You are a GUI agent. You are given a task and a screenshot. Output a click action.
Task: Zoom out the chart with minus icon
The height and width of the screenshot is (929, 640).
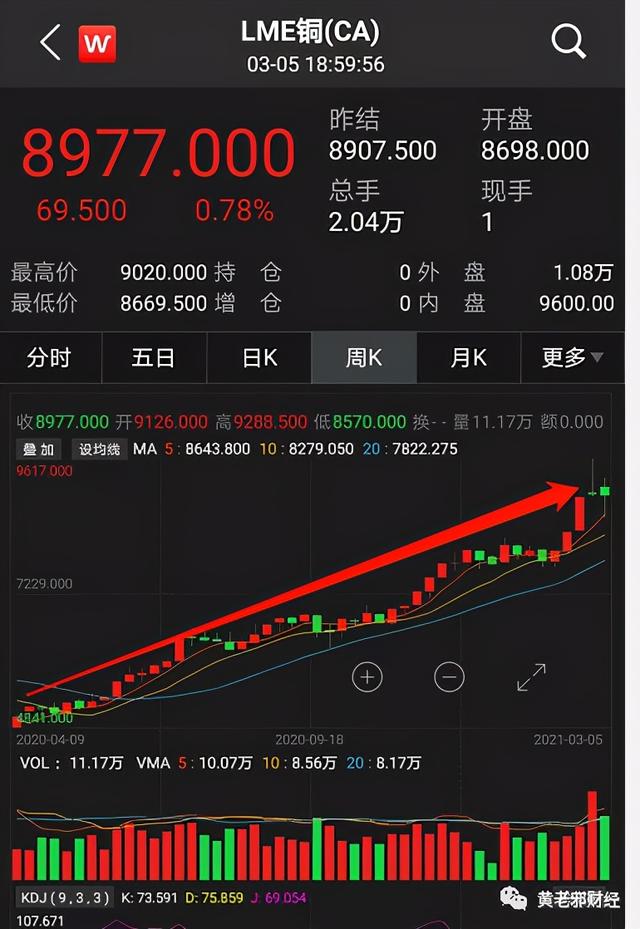(449, 678)
